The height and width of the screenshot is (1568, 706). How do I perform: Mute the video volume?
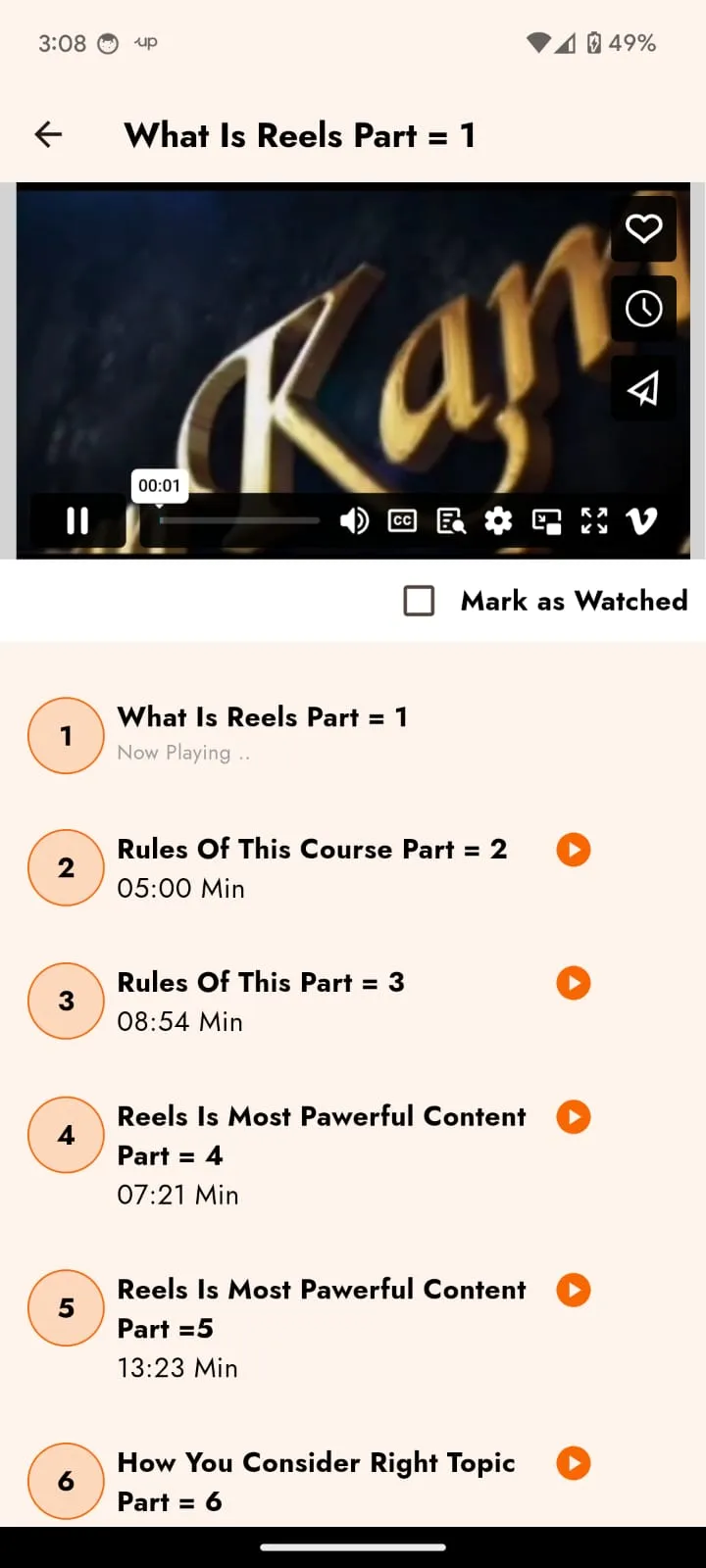(354, 520)
